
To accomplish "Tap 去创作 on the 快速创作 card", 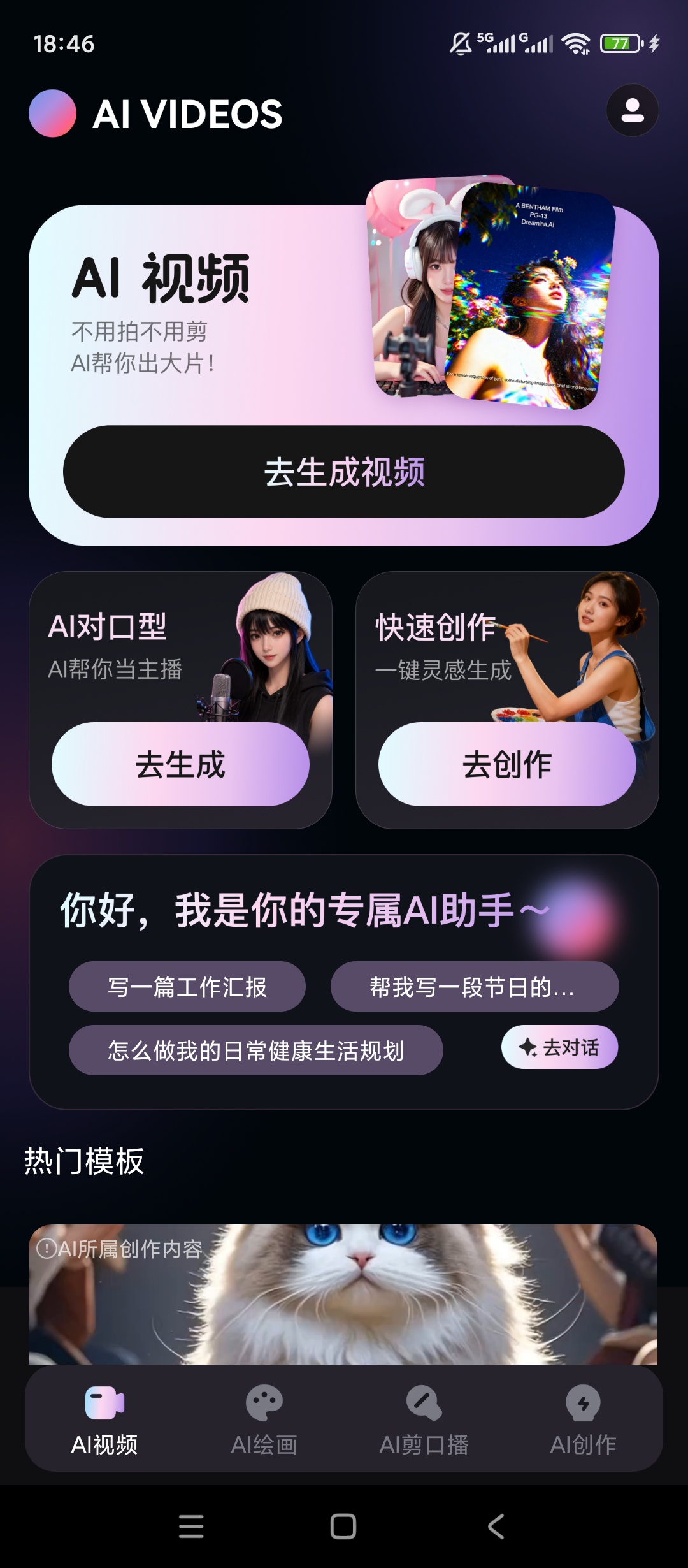I will click(x=507, y=764).
